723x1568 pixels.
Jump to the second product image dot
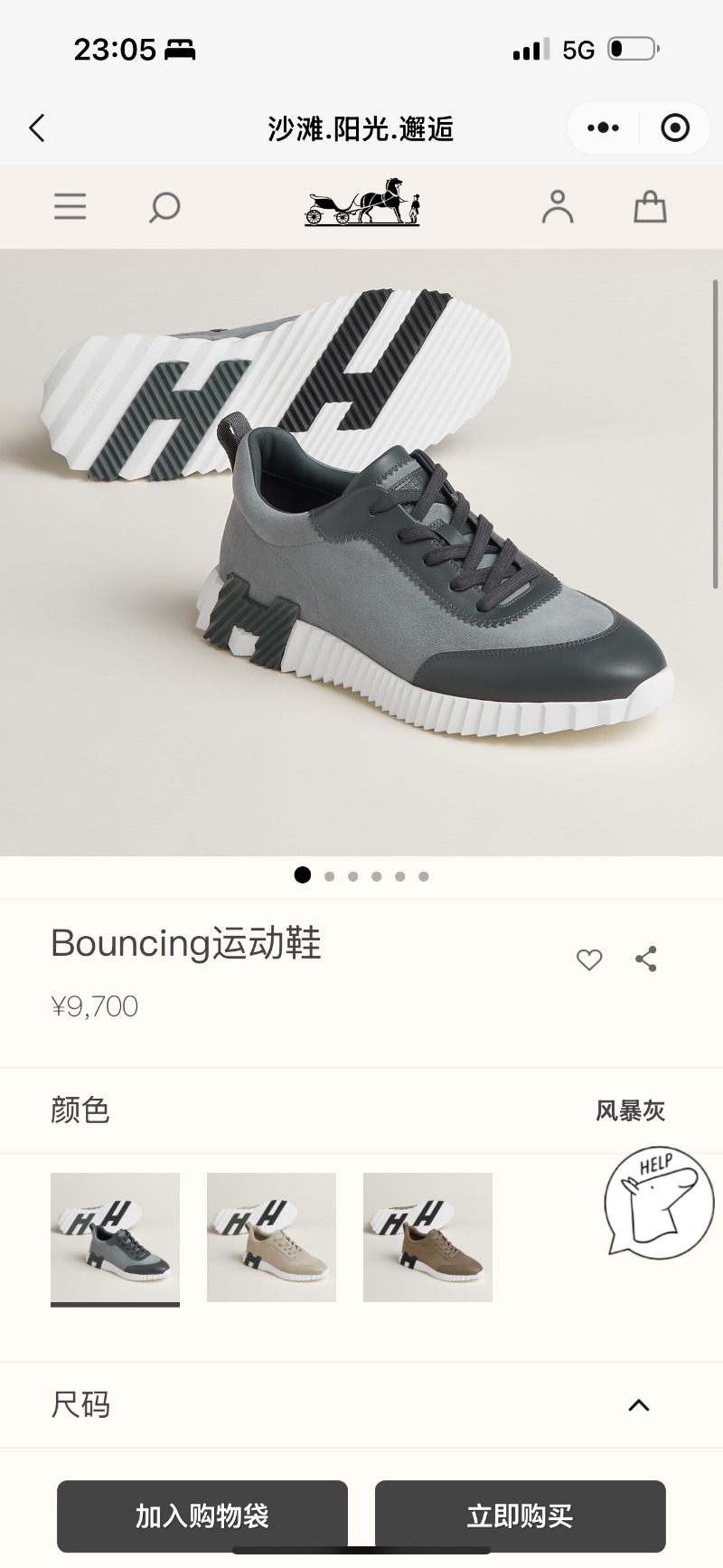click(329, 876)
